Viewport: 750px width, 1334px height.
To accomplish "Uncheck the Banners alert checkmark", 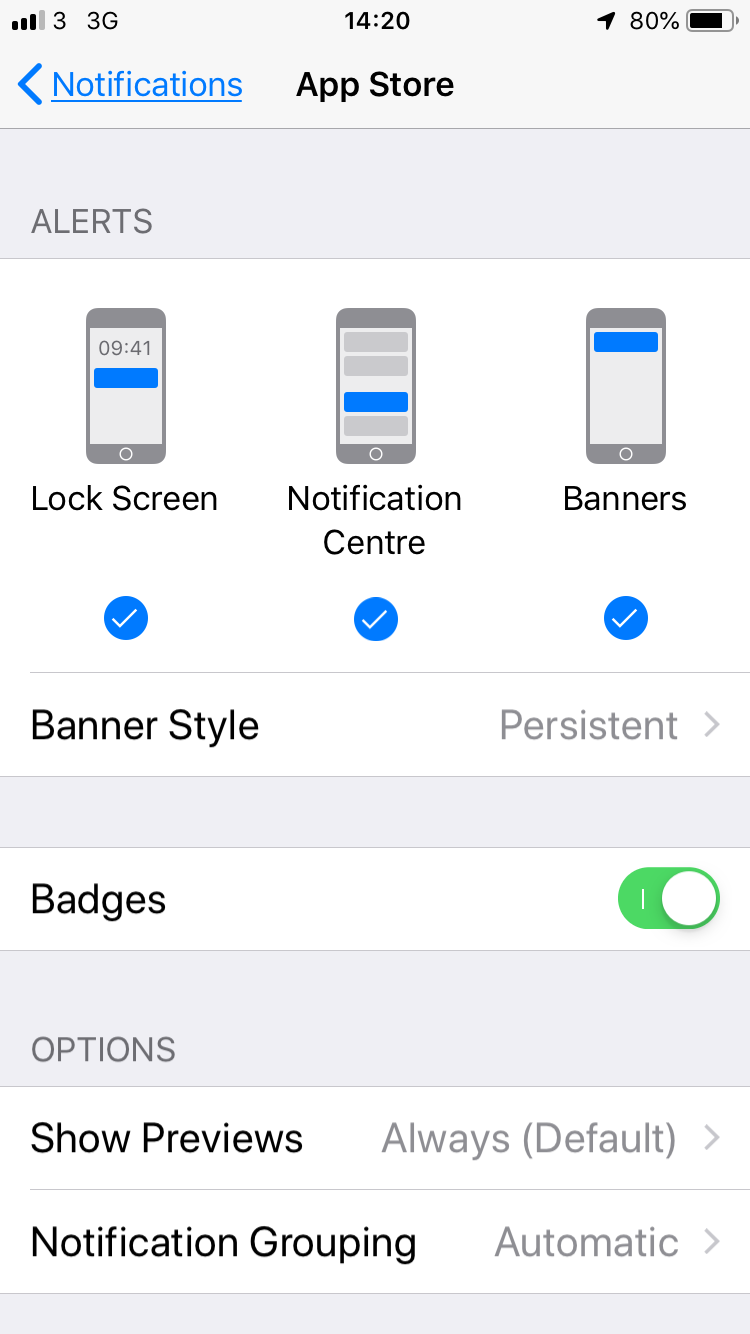I will point(625,618).
